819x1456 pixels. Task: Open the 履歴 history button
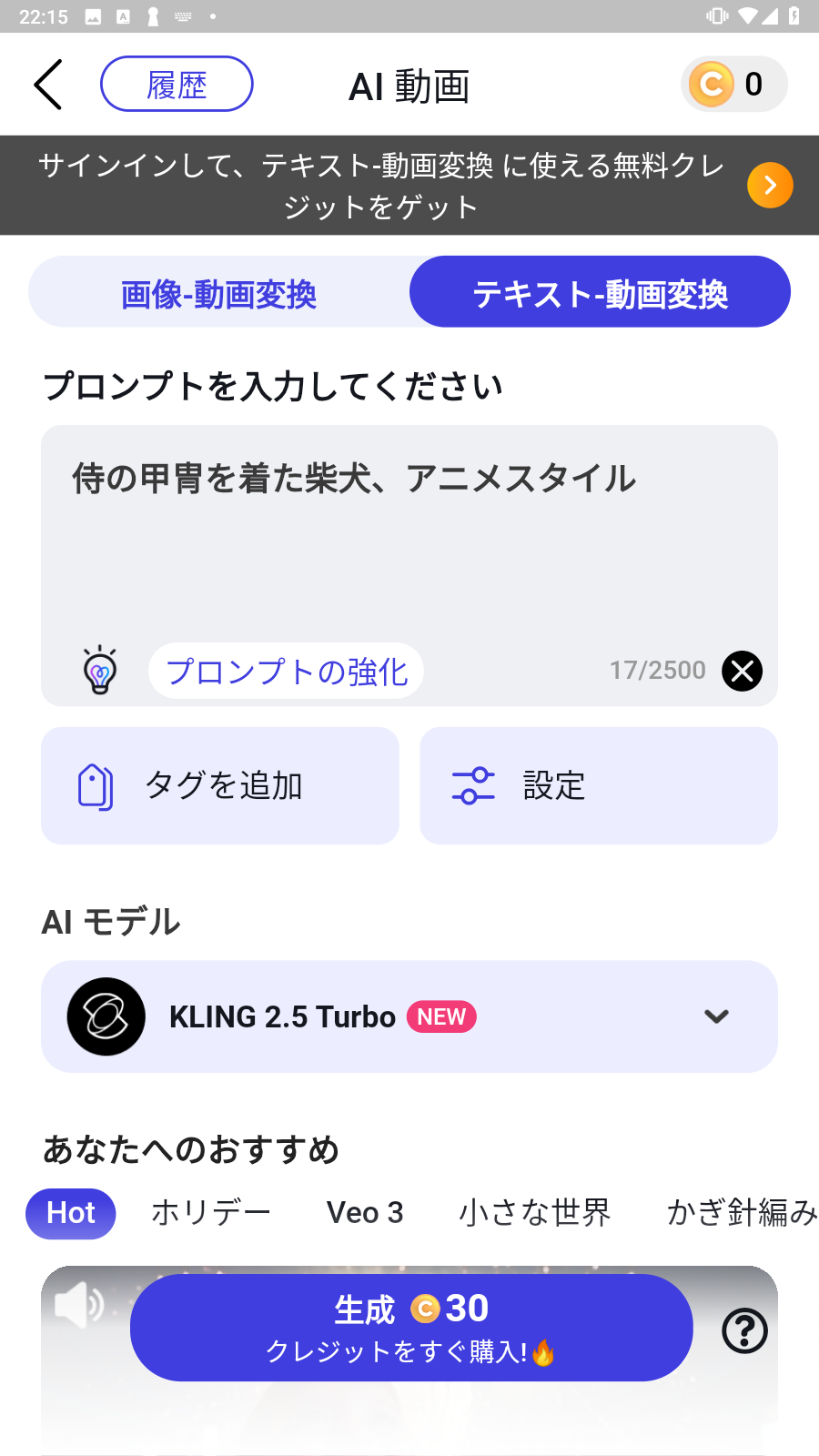click(177, 85)
